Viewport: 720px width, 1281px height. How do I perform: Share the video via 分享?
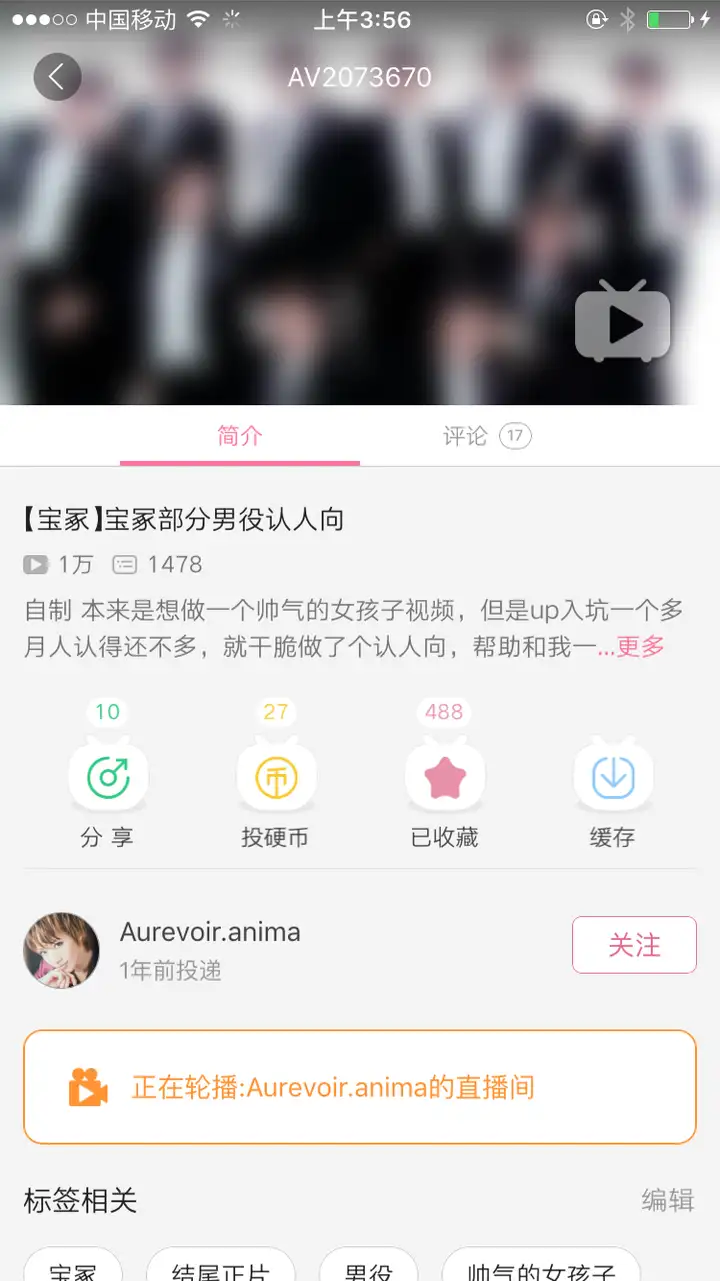(x=108, y=776)
